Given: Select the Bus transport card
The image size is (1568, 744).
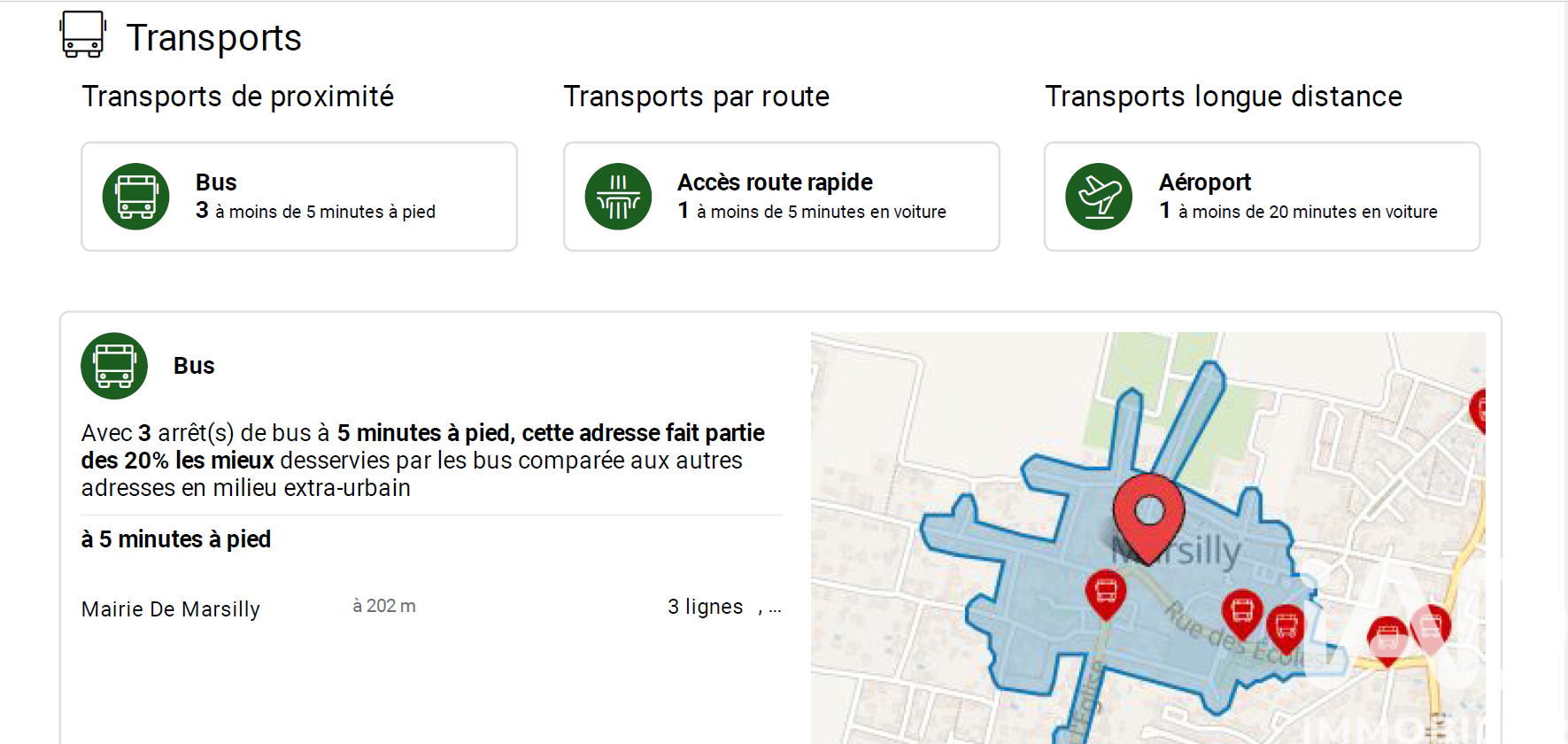Looking at the screenshot, I should [x=299, y=197].
